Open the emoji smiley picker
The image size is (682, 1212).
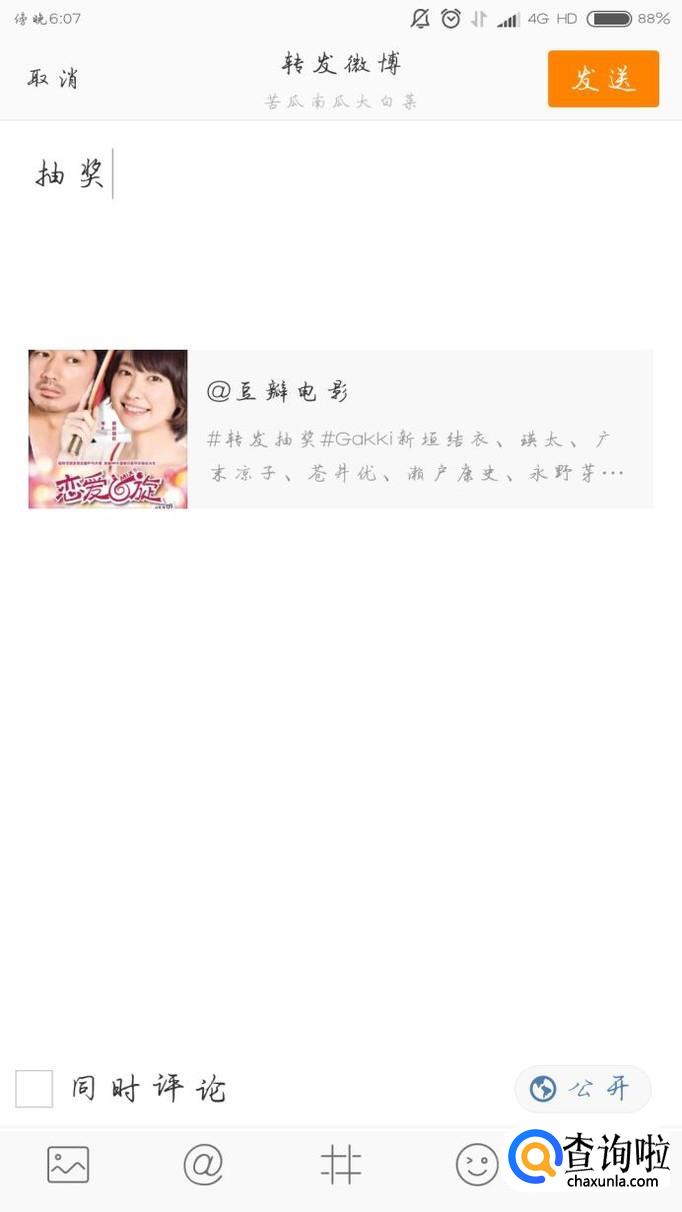(477, 1165)
